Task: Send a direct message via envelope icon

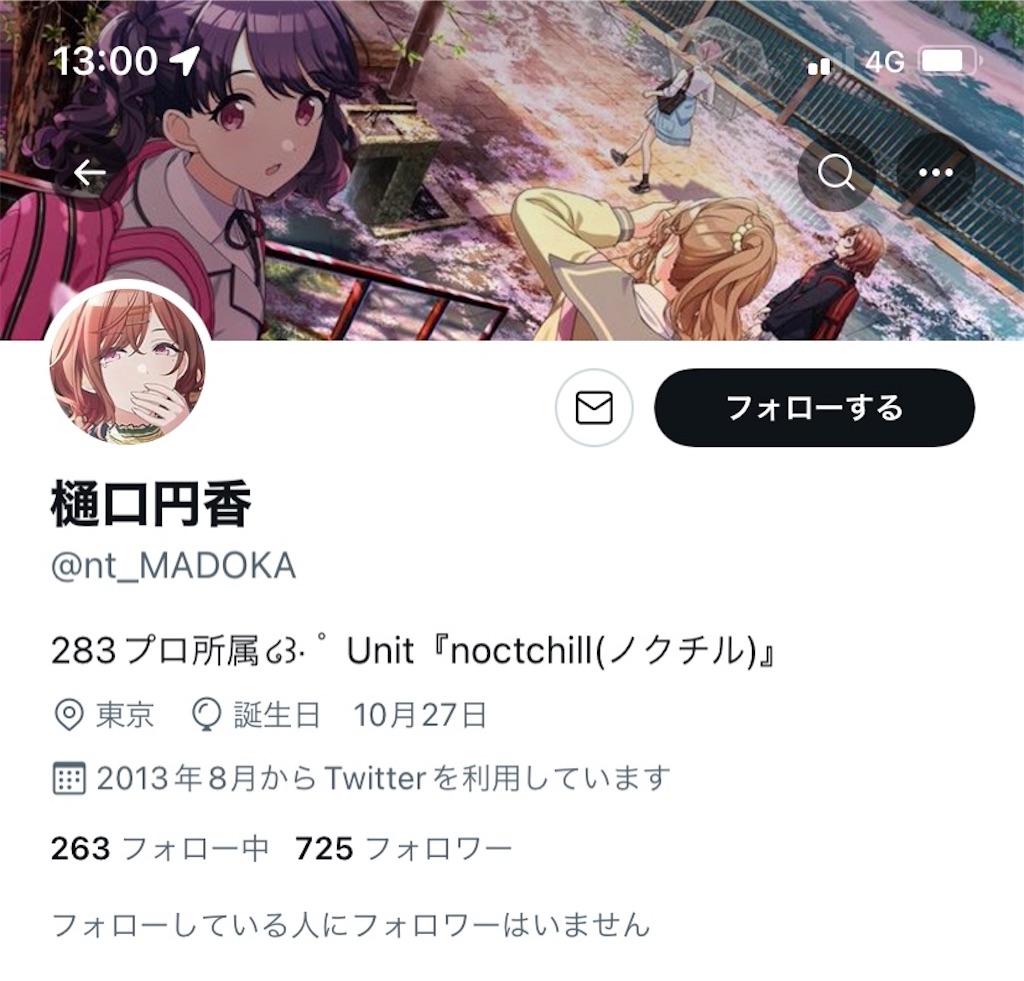Action: pos(594,408)
